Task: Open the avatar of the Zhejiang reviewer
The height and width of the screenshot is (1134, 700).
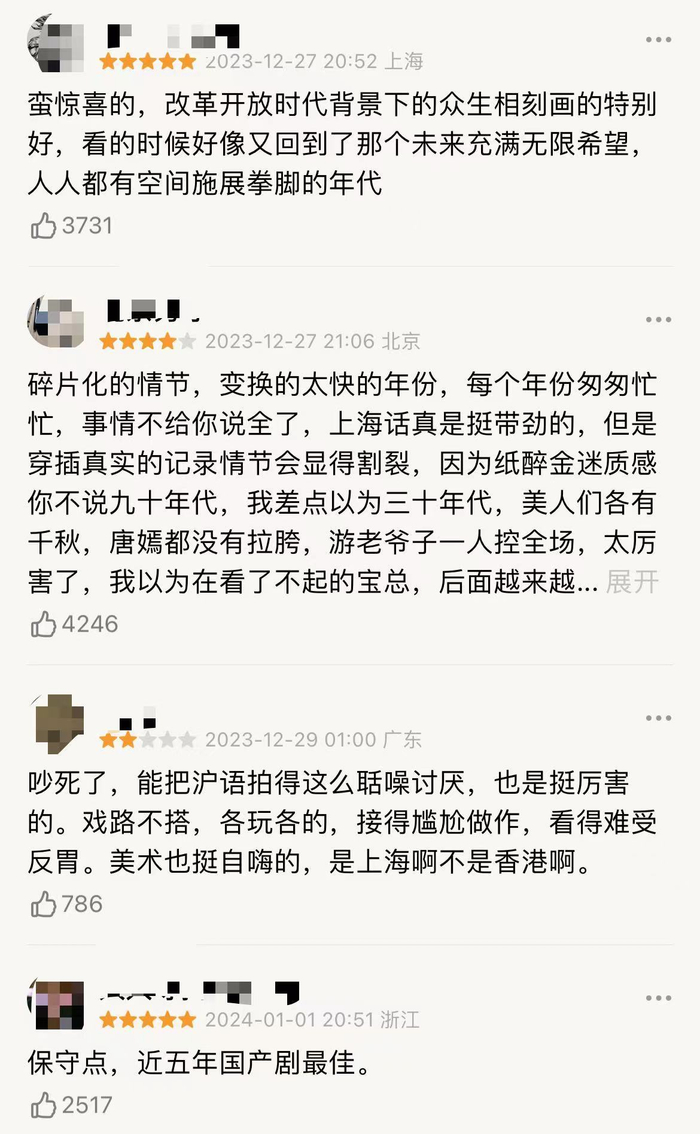Action: (x=56, y=1005)
